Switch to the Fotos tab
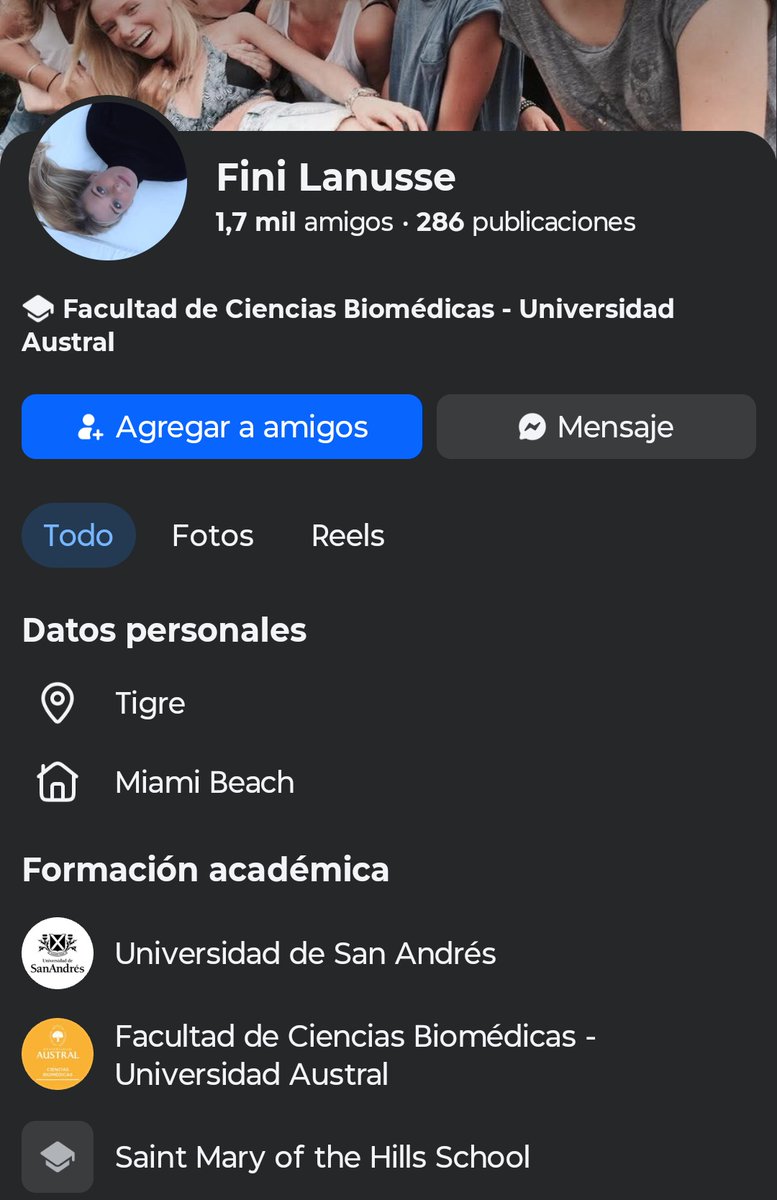Screen dimensions: 777x1200 pyautogui.click(x=212, y=536)
